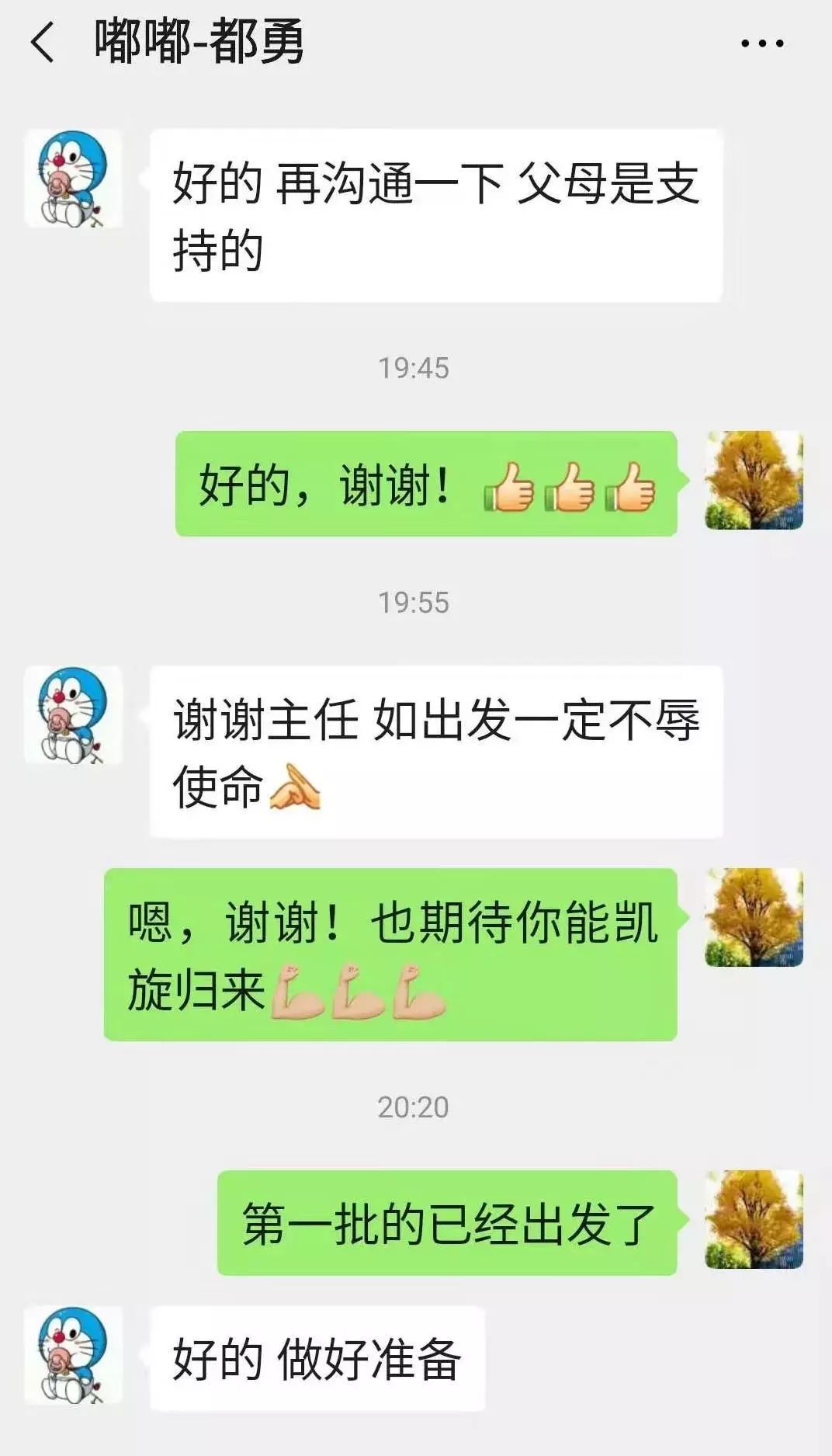Open Doraemon avatar beside "谢谢主任" message
832x1456 pixels.
point(74,715)
